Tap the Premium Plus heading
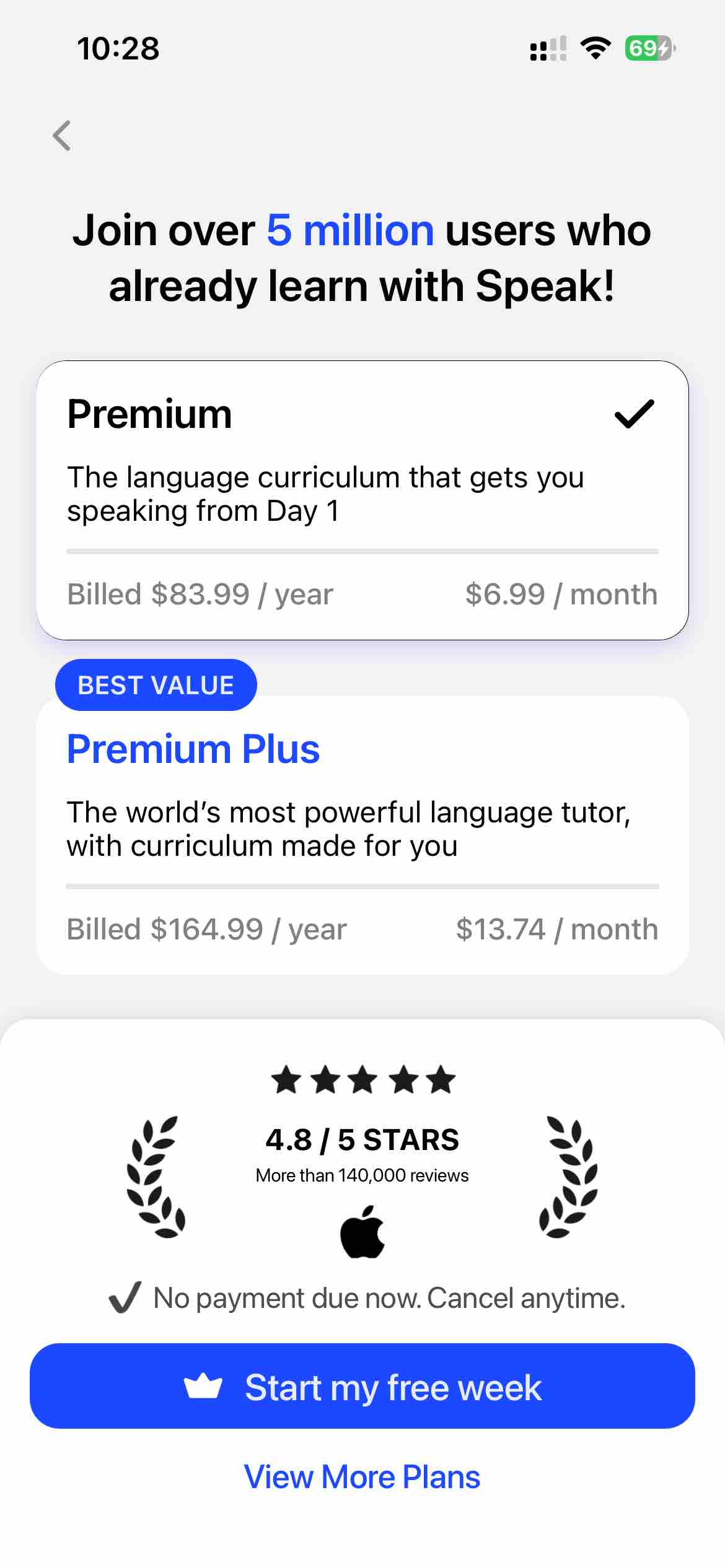Screen dimensions: 725x1568 point(193,749)
